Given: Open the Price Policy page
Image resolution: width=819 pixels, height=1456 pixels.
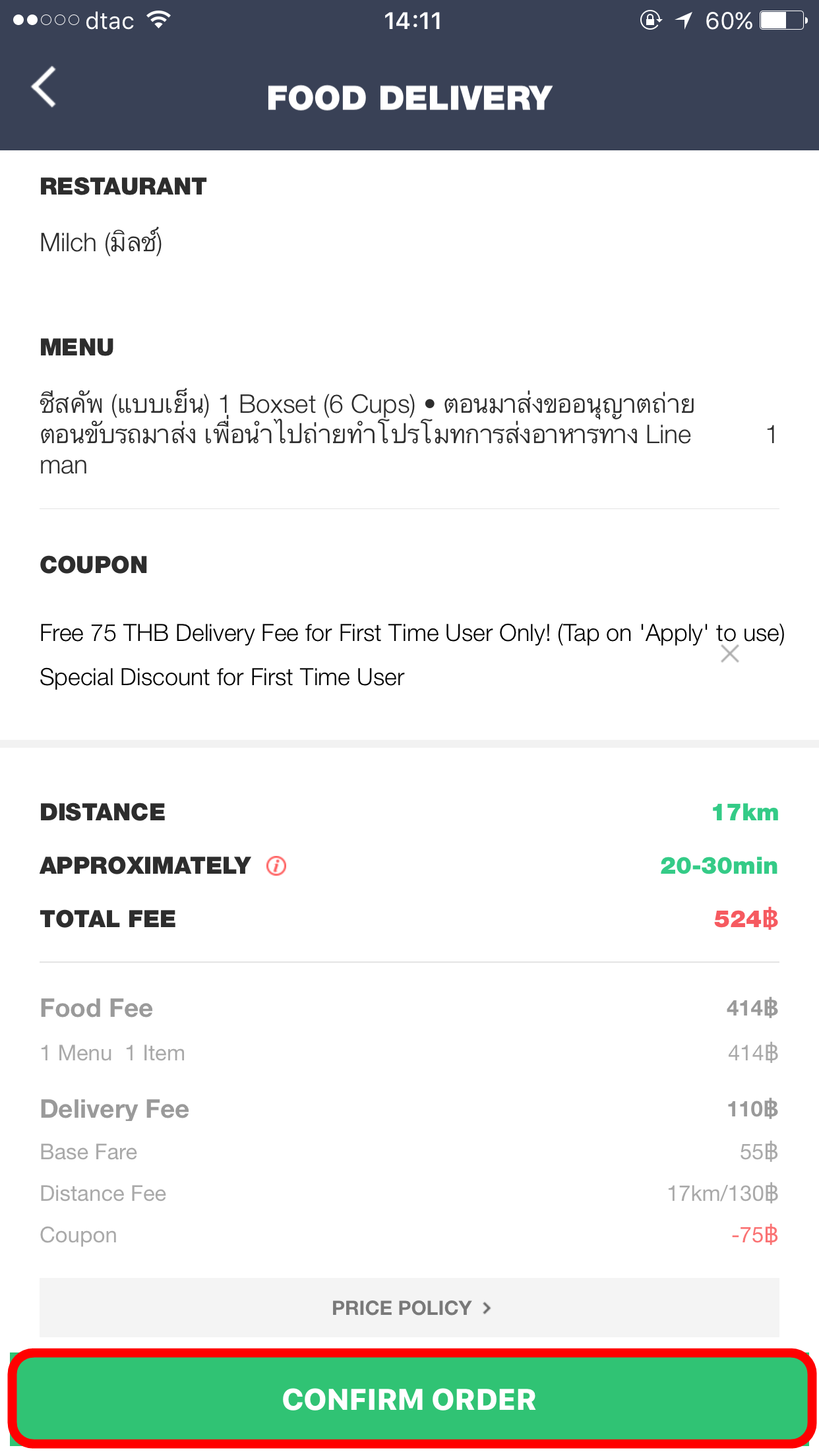Looking at the screenshot, I should (x=409, y=1308).
